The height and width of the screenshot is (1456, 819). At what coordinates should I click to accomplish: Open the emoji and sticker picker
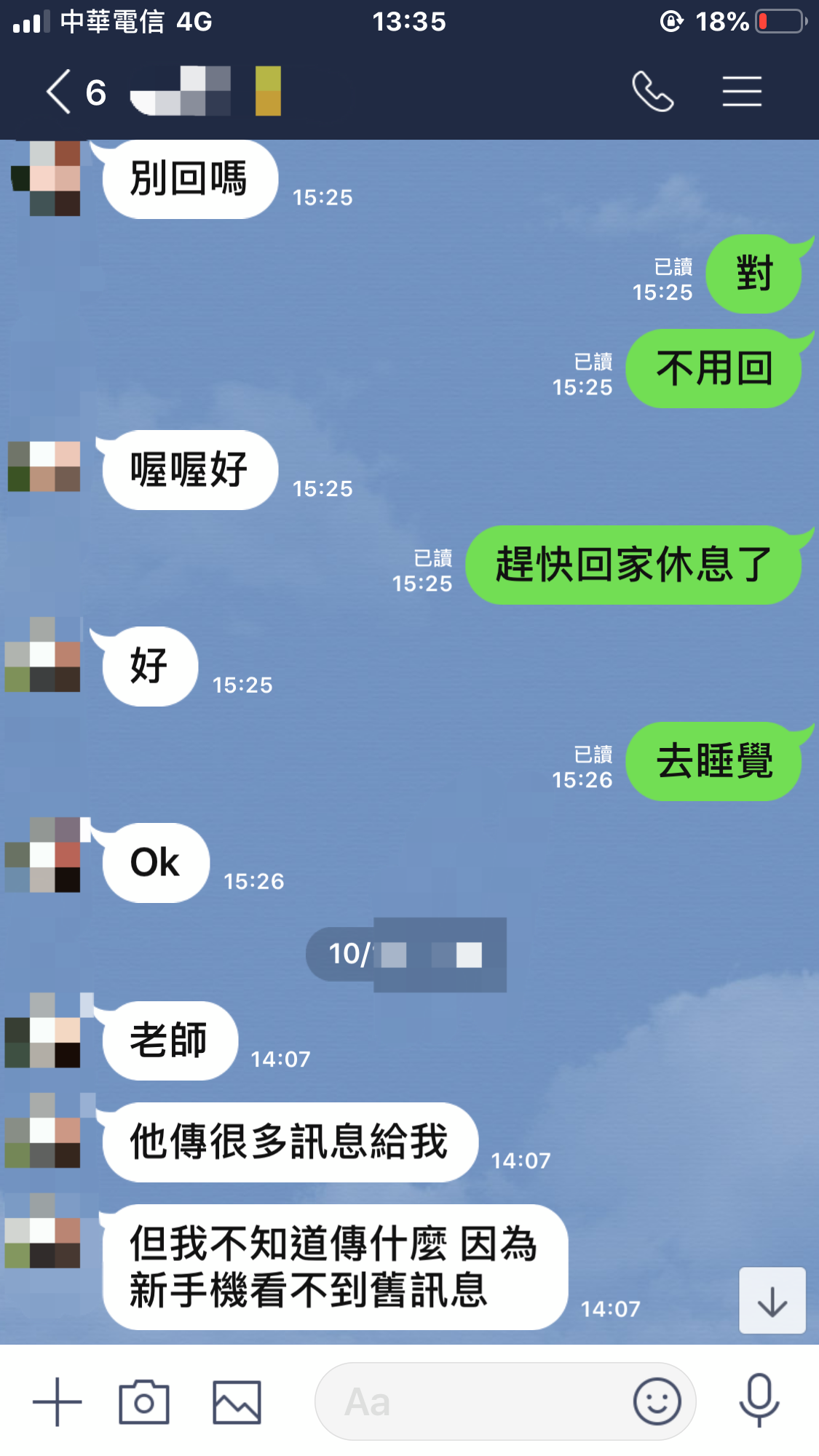[657, 1401]
